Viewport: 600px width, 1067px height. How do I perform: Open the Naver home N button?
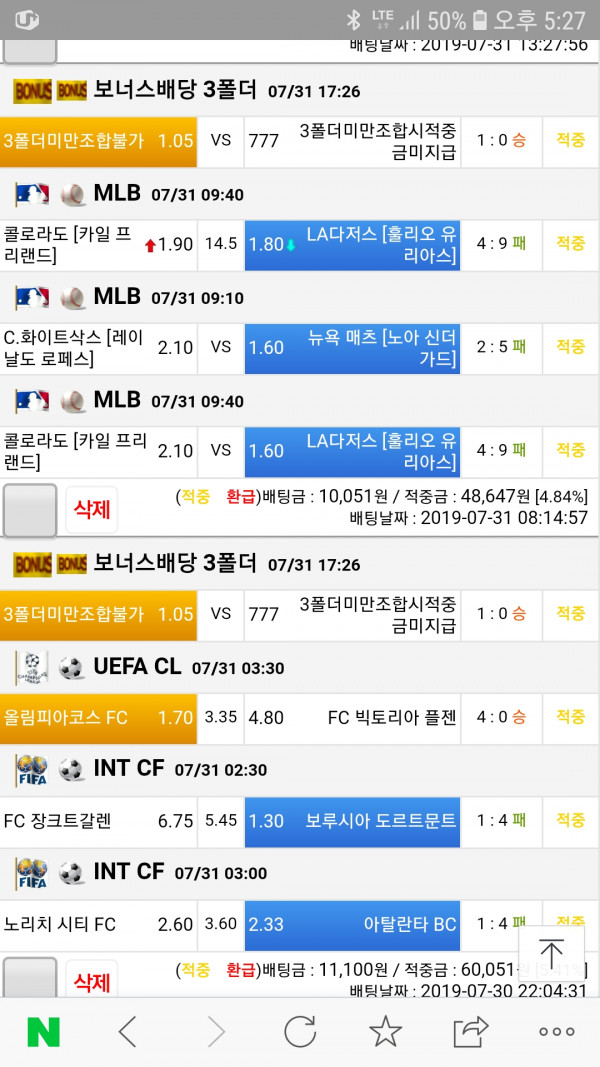pos(43,1031)
